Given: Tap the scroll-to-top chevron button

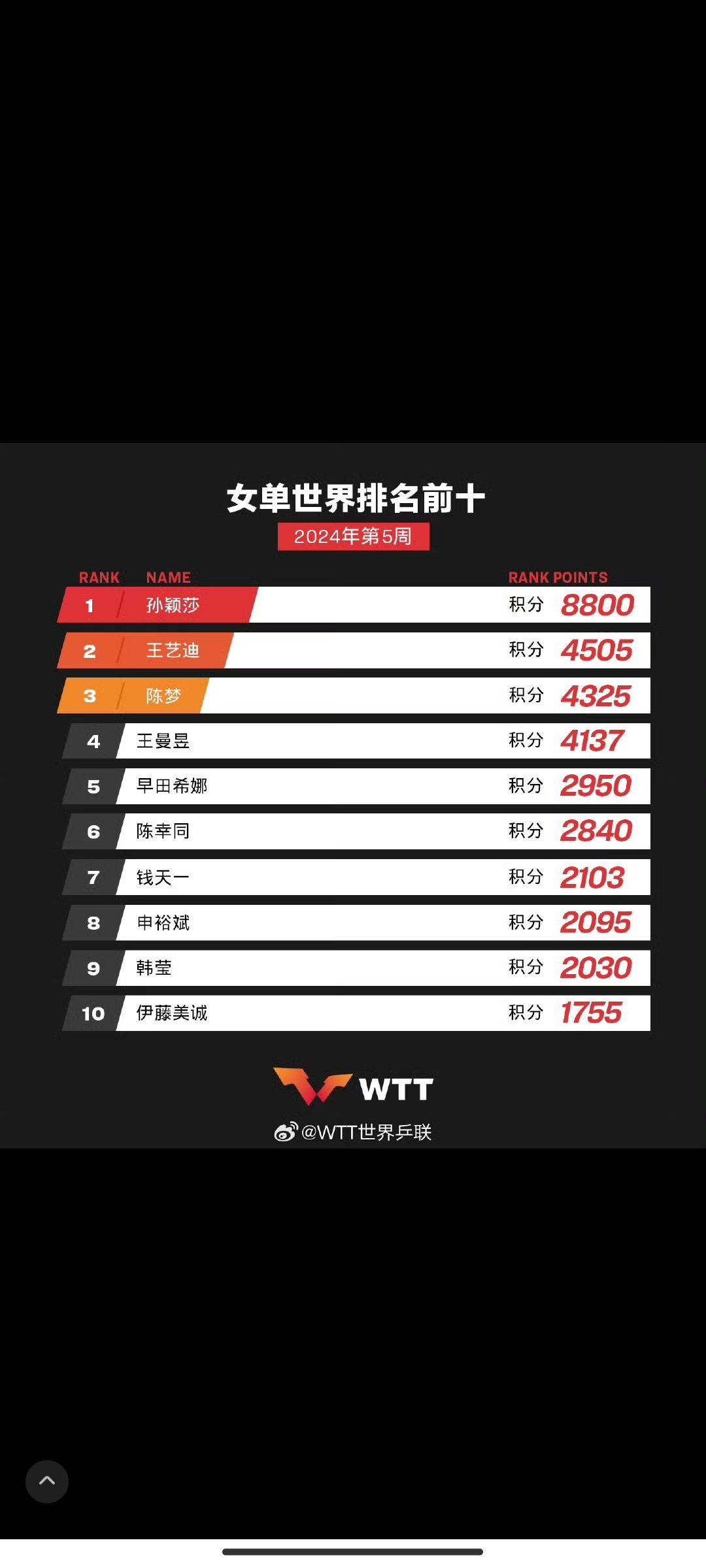Looking at the screenshot, I should coord(47,1482).
